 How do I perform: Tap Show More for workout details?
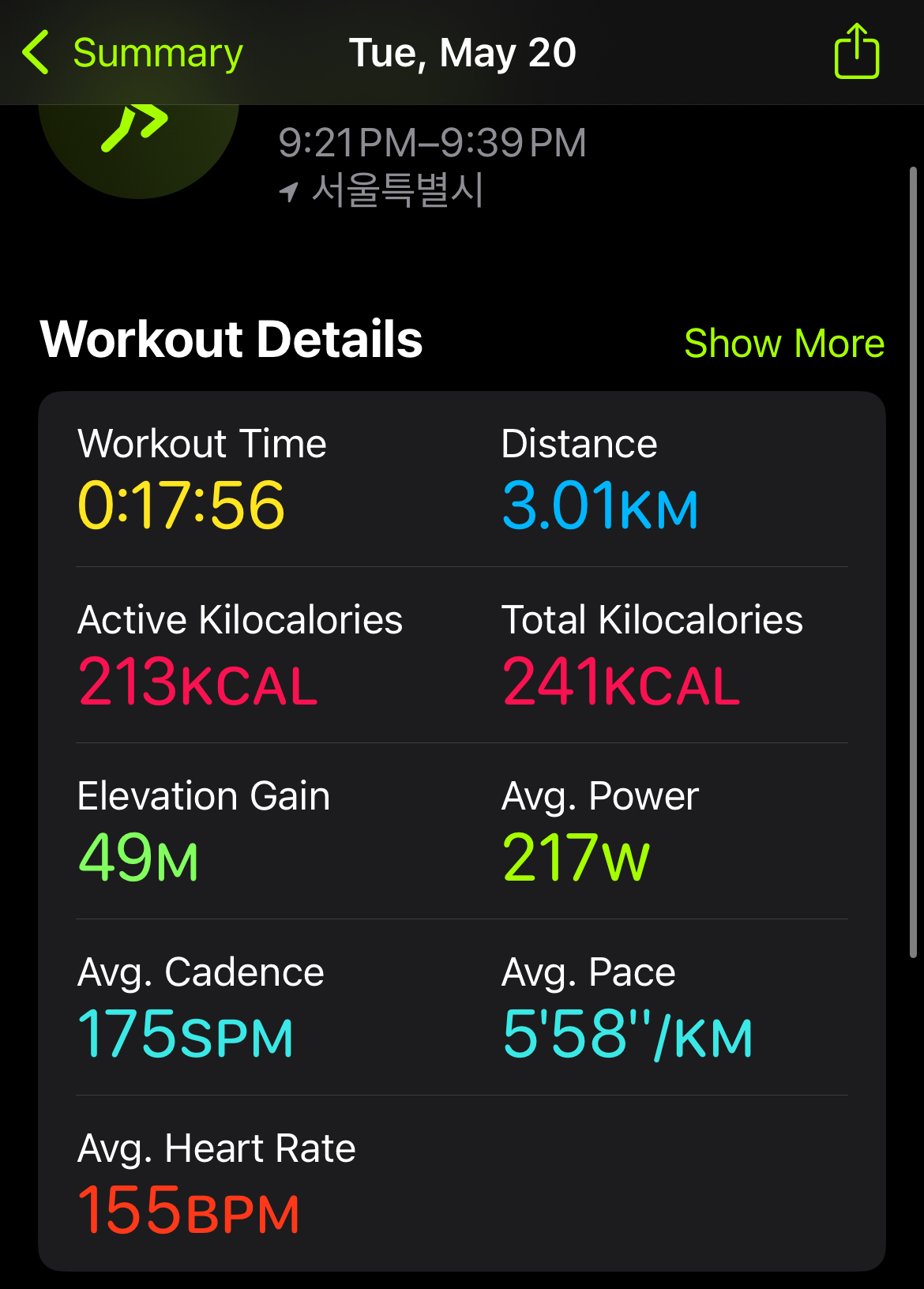coord(784,344)
